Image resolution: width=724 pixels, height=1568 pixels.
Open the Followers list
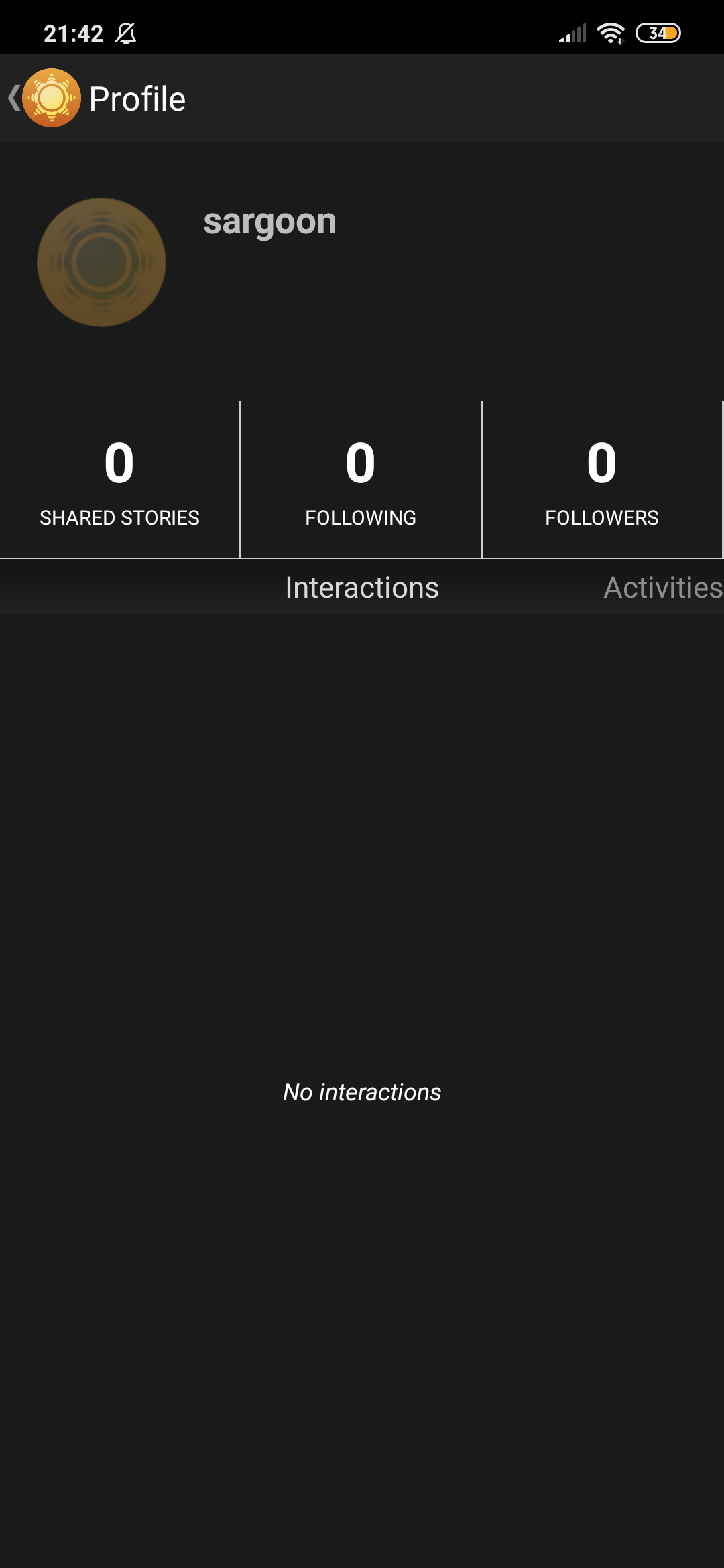pyautogui.click(x=601, y=480)
